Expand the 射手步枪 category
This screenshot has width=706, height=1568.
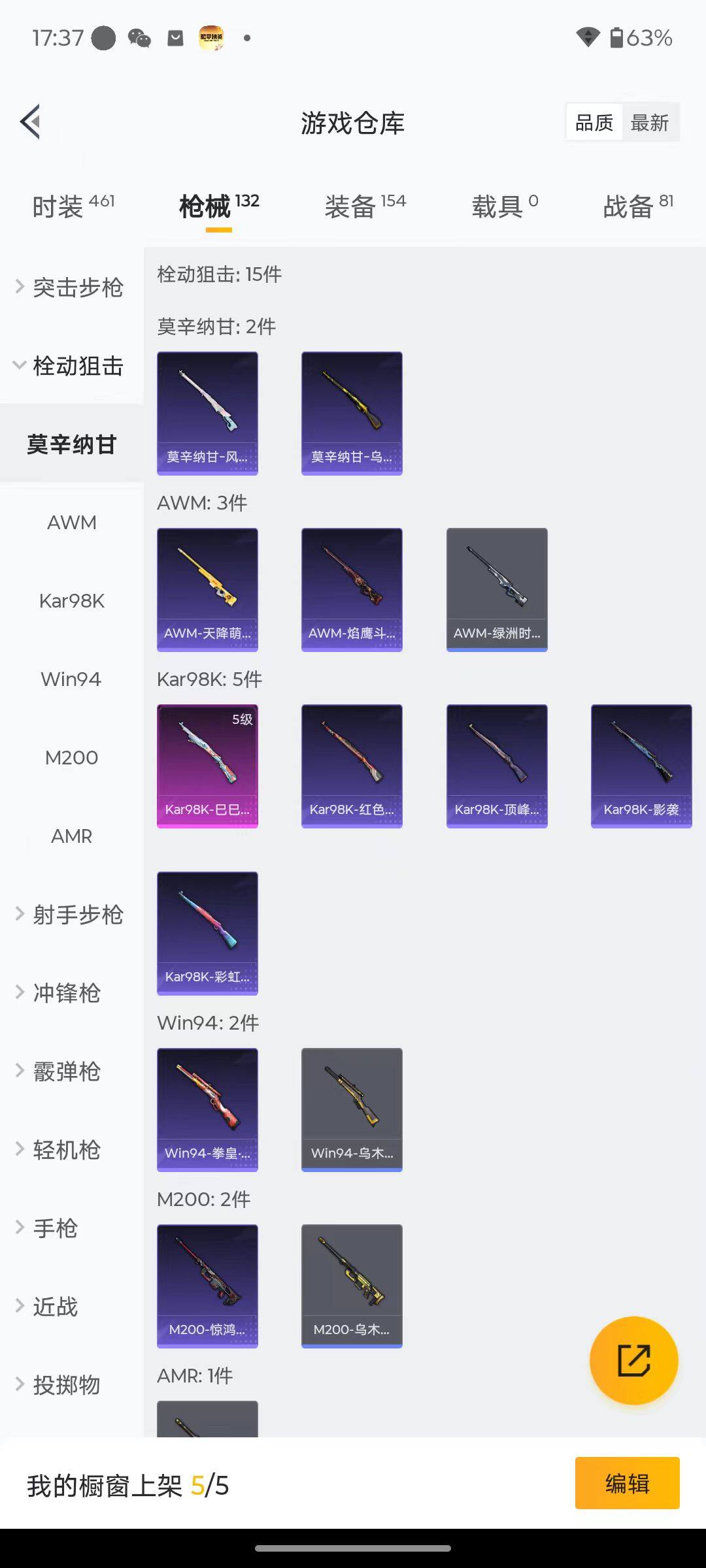pos(70,914)
